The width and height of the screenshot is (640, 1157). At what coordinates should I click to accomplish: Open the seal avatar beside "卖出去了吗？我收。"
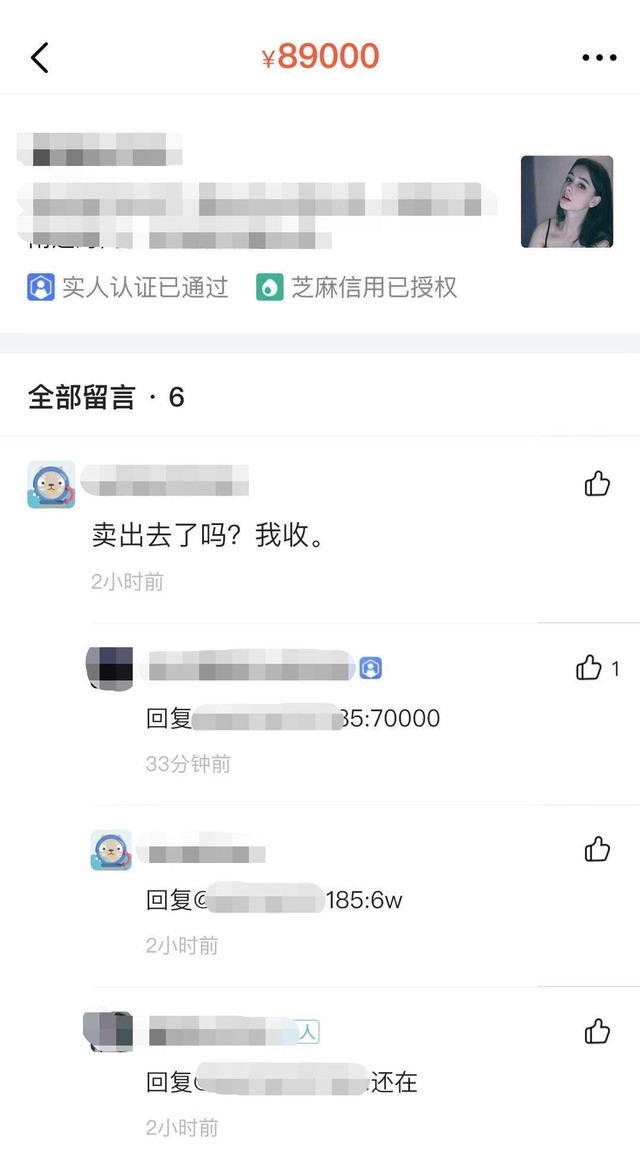[51, 485]
